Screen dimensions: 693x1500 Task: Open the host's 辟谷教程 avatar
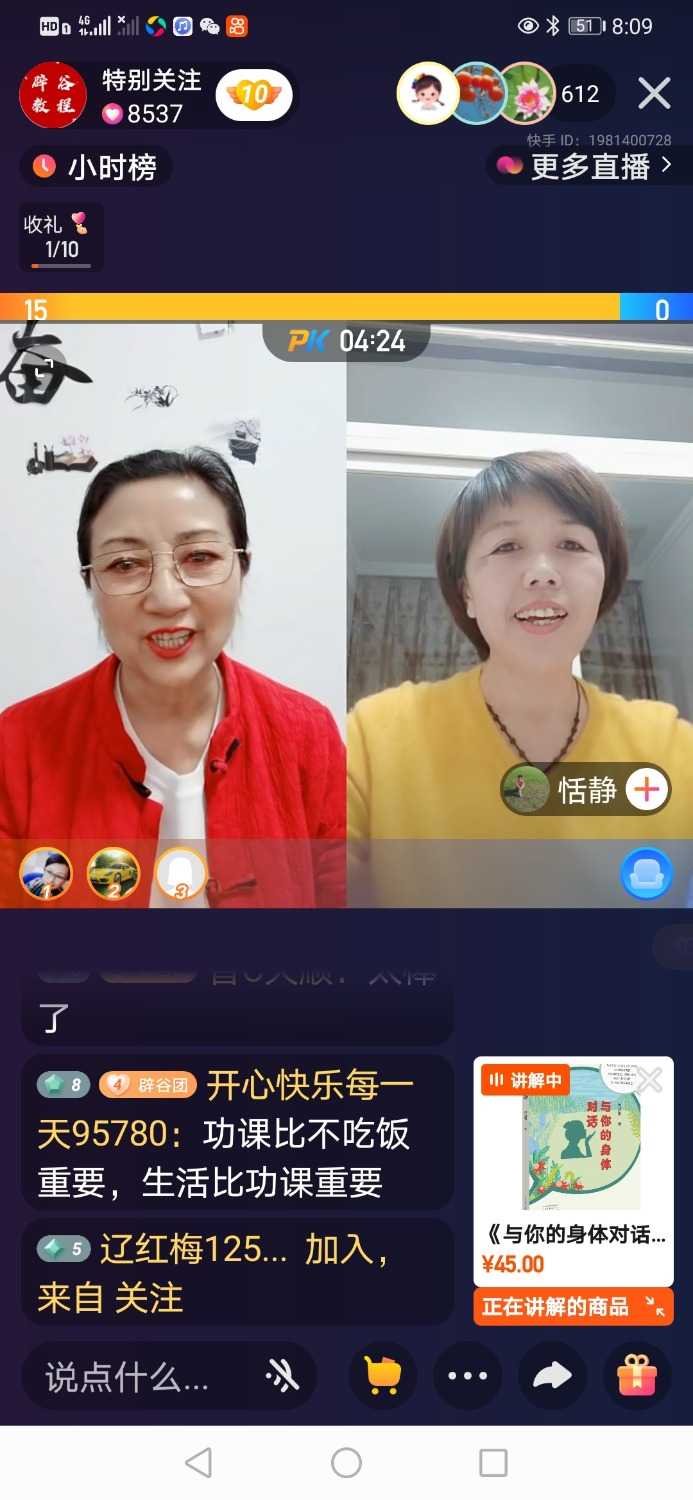point(53,96)
